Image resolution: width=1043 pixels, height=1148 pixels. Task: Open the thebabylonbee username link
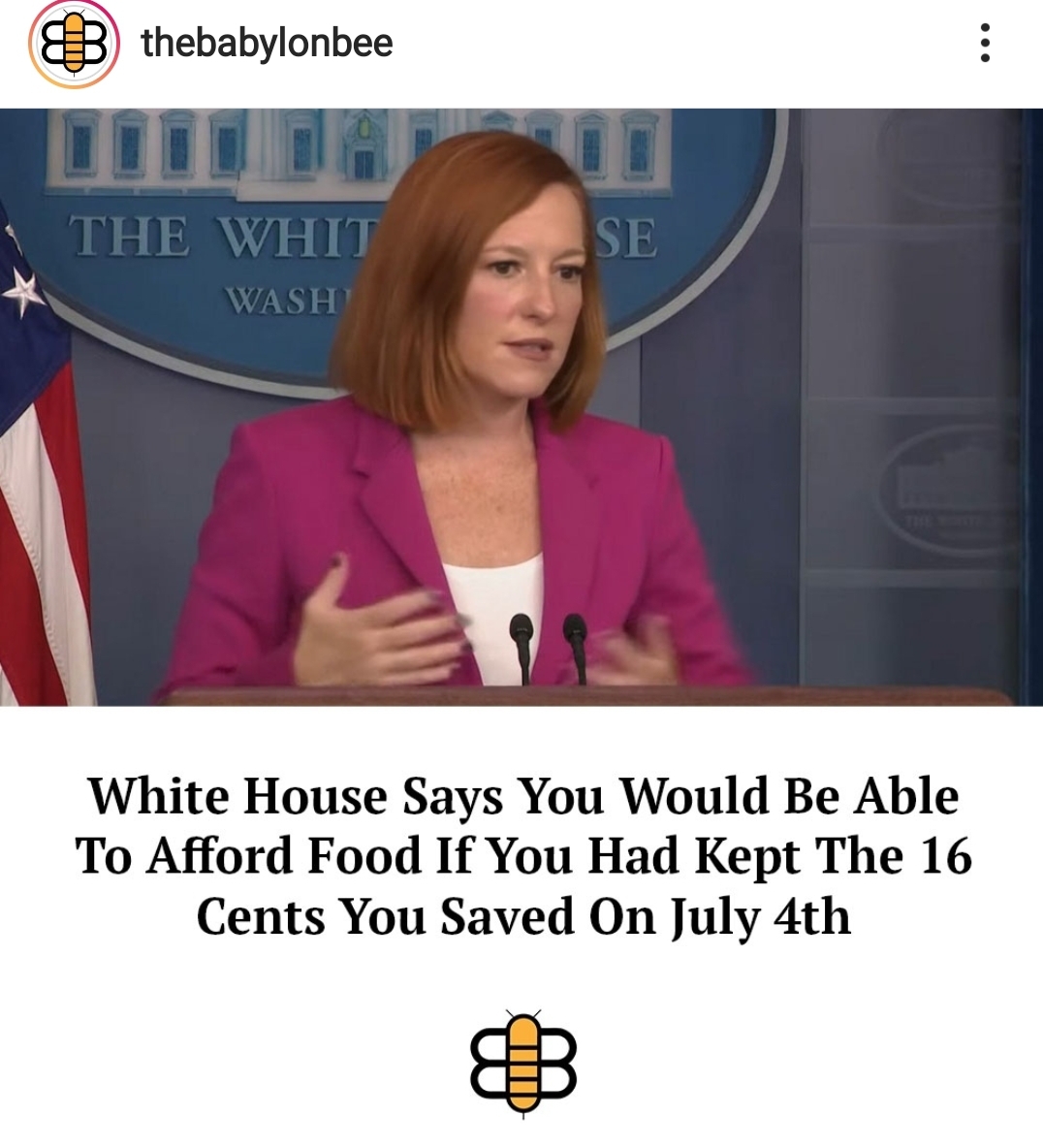(267, 43)
